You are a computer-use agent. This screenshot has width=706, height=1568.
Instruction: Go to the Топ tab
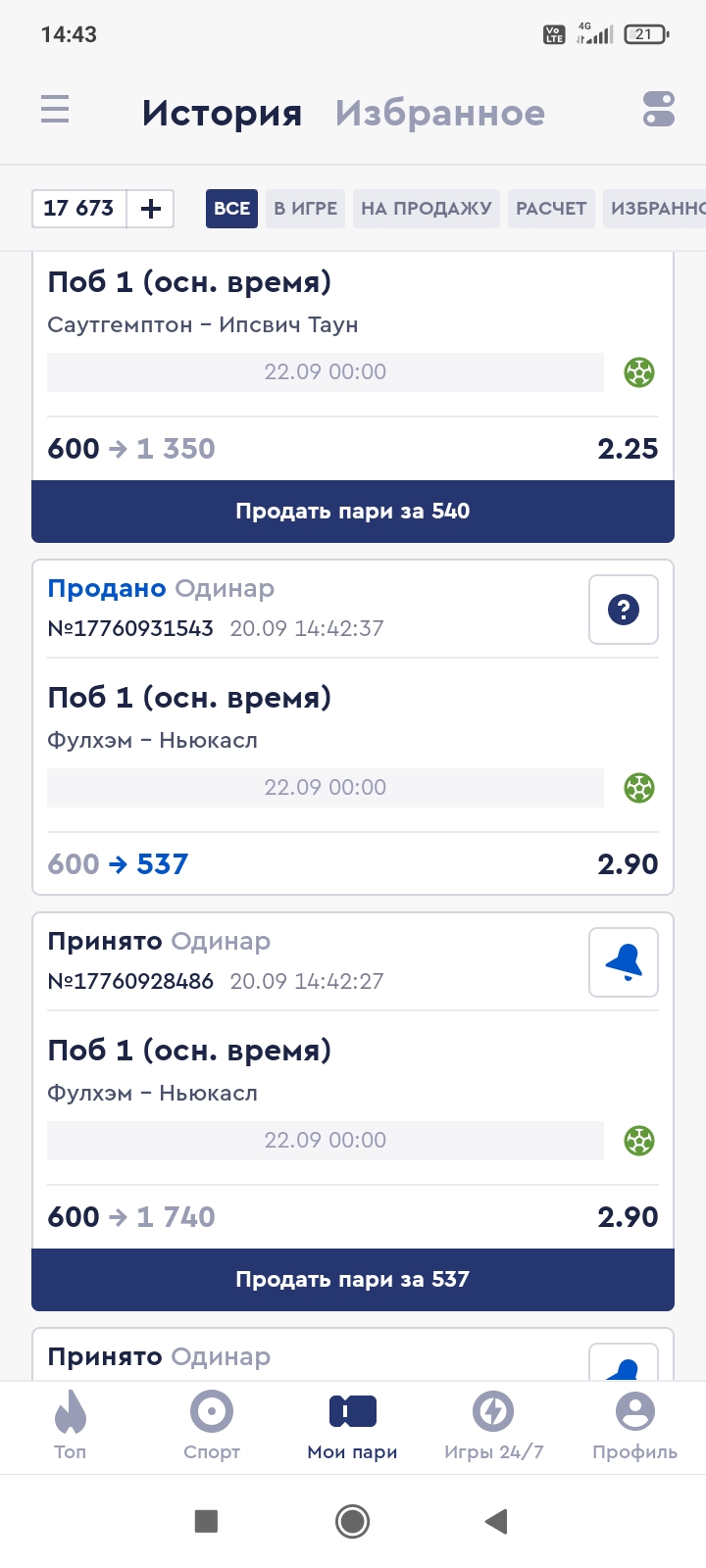[x=70, y=1426]
